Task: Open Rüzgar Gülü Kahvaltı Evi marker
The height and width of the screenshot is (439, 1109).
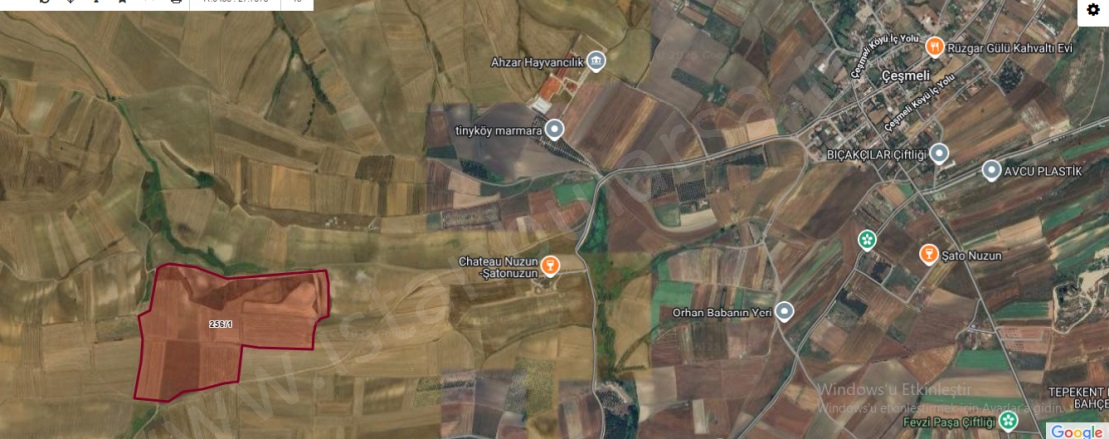Action: 934,46
